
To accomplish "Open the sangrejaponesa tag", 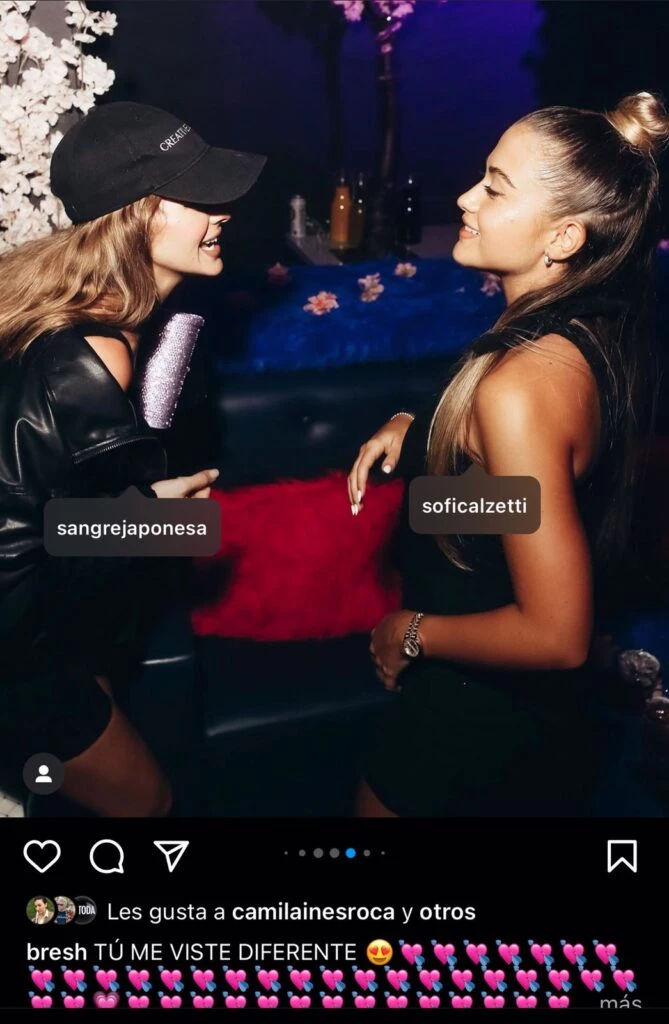I will pos(132,527).
